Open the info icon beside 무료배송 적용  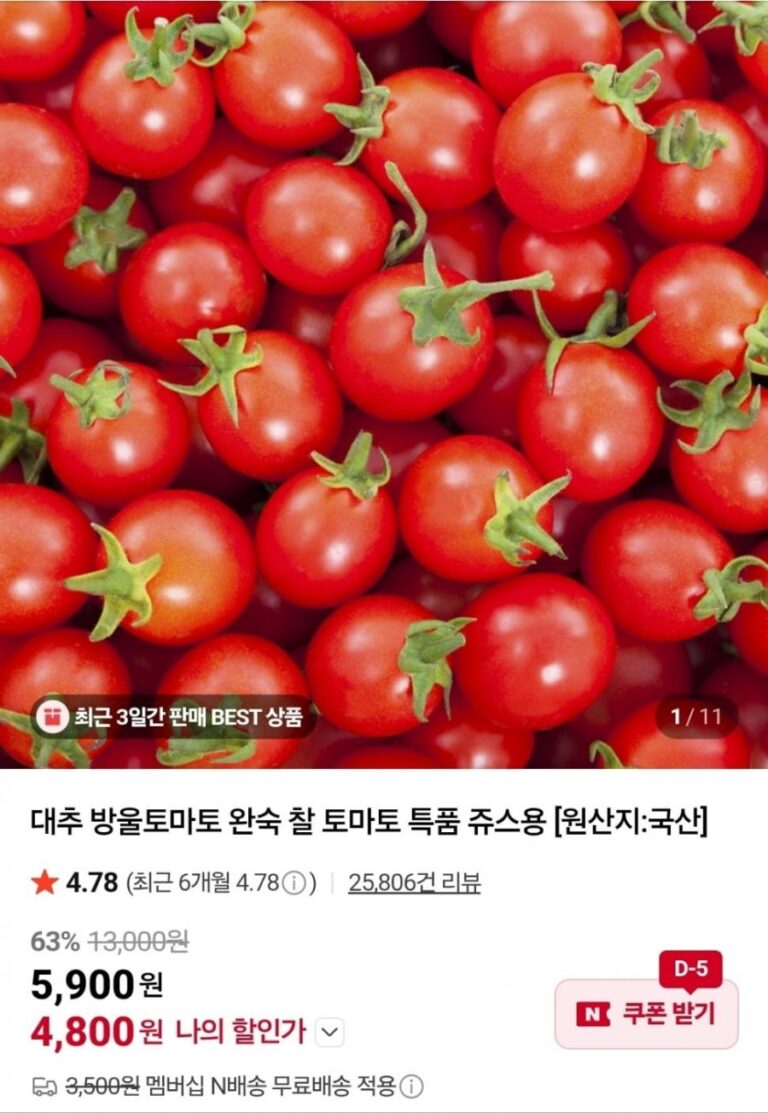coord(411,1086)
